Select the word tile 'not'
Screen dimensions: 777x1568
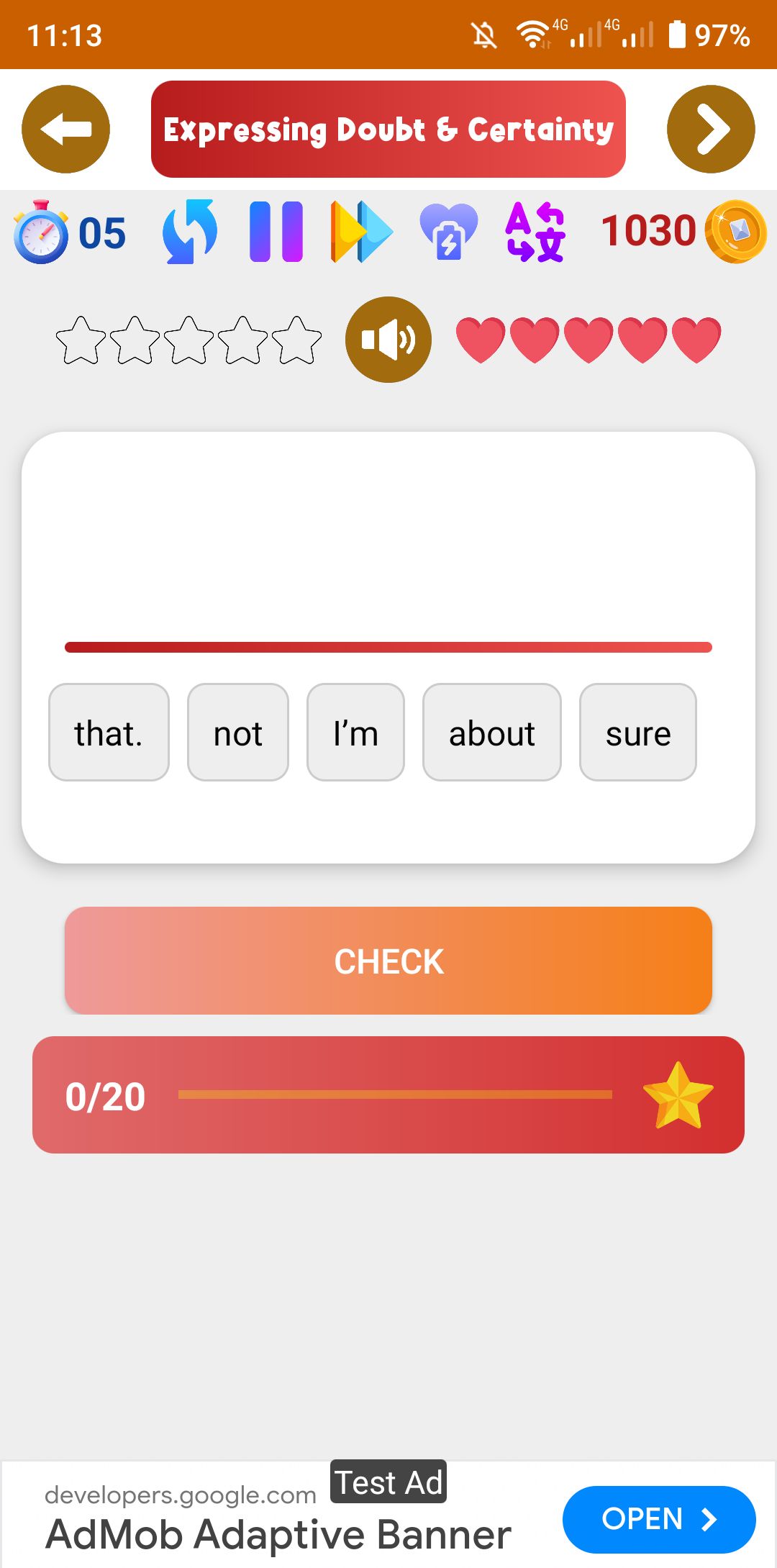[x=238, y=733]
